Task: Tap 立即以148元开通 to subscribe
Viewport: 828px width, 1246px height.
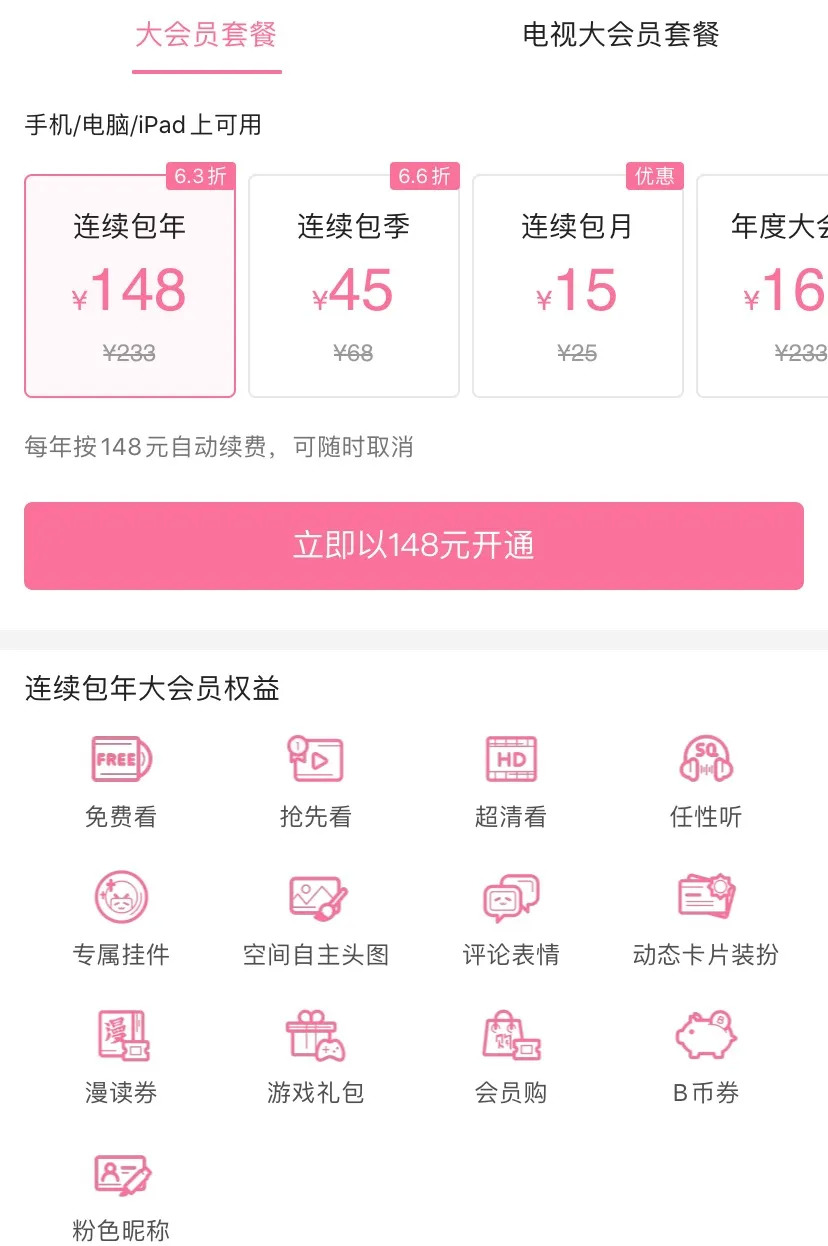Action: (x=414, y=546)
